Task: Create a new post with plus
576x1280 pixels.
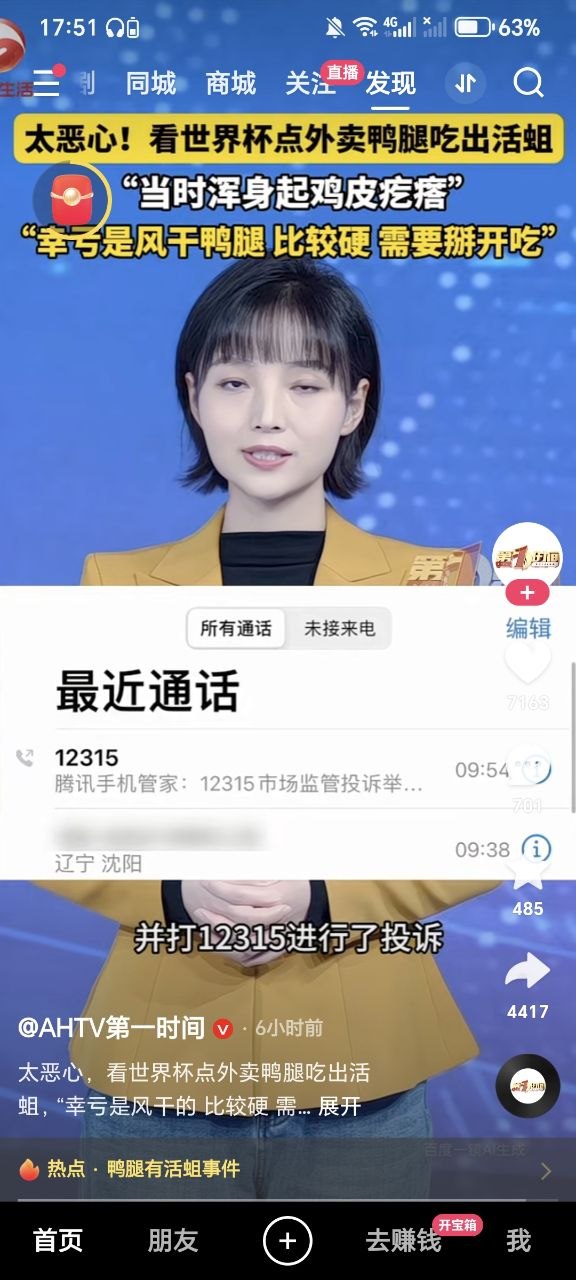Action: (288, 1241)
